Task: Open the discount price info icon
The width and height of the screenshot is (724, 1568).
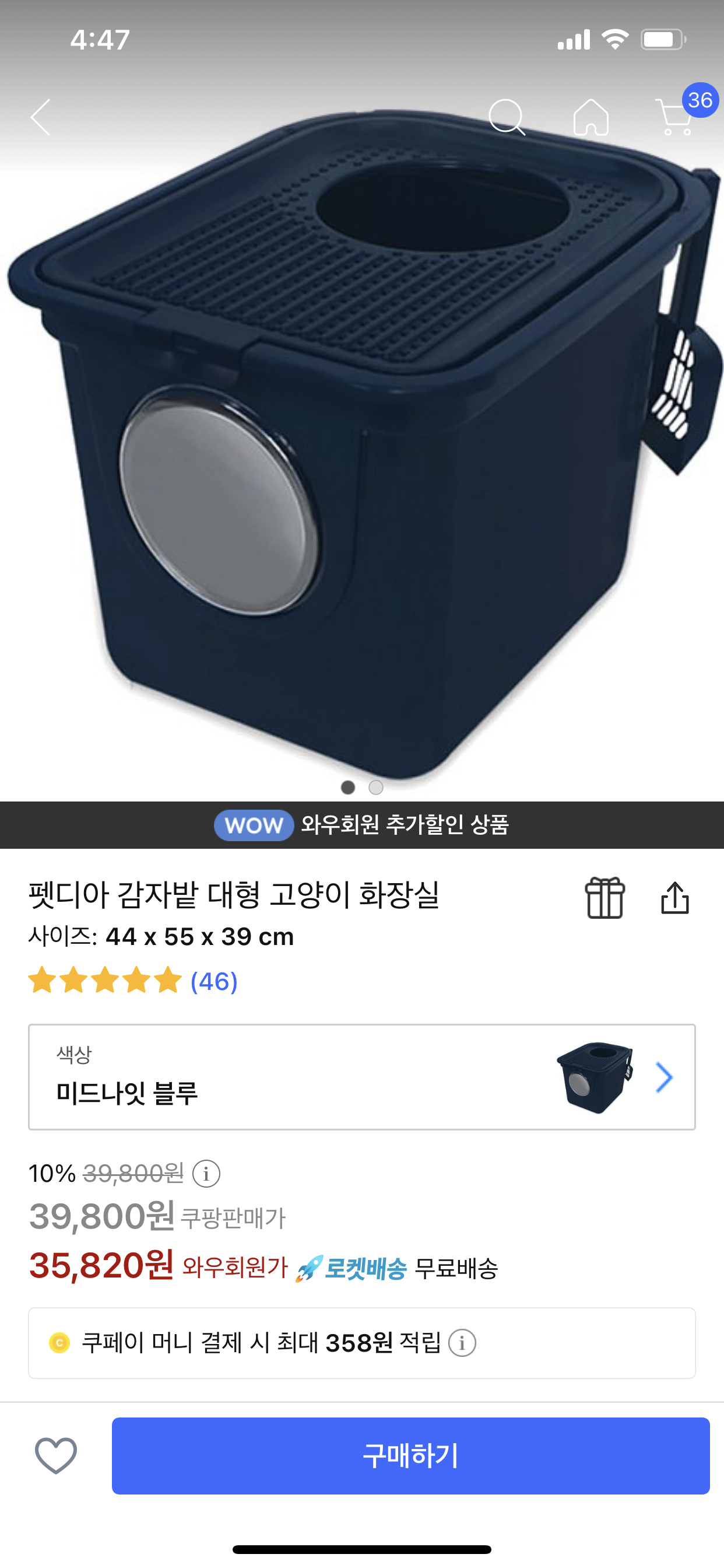Action: click(206, 1174)
